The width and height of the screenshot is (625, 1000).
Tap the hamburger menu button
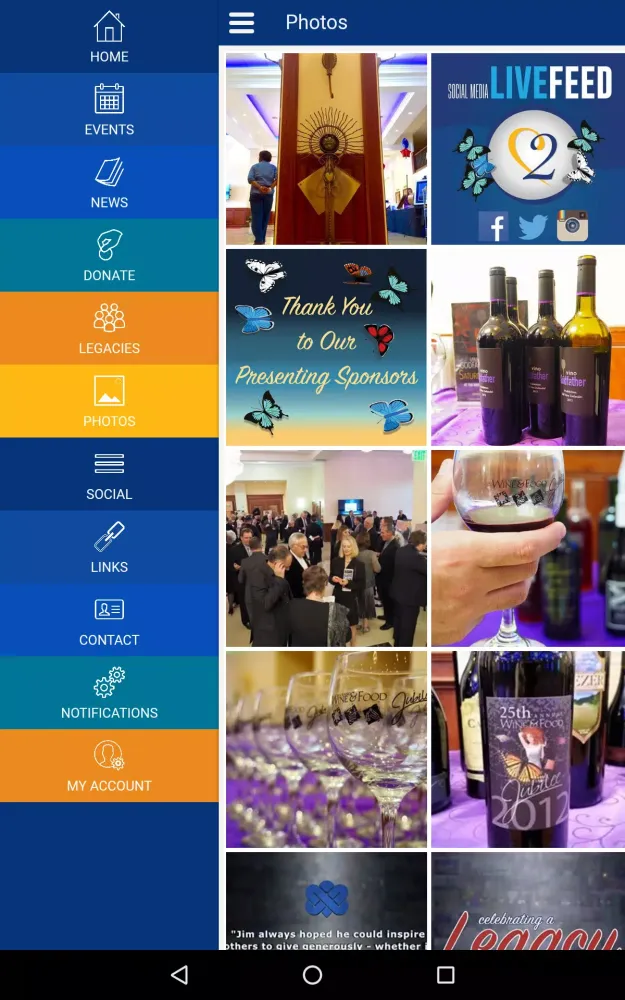[242, 23]
